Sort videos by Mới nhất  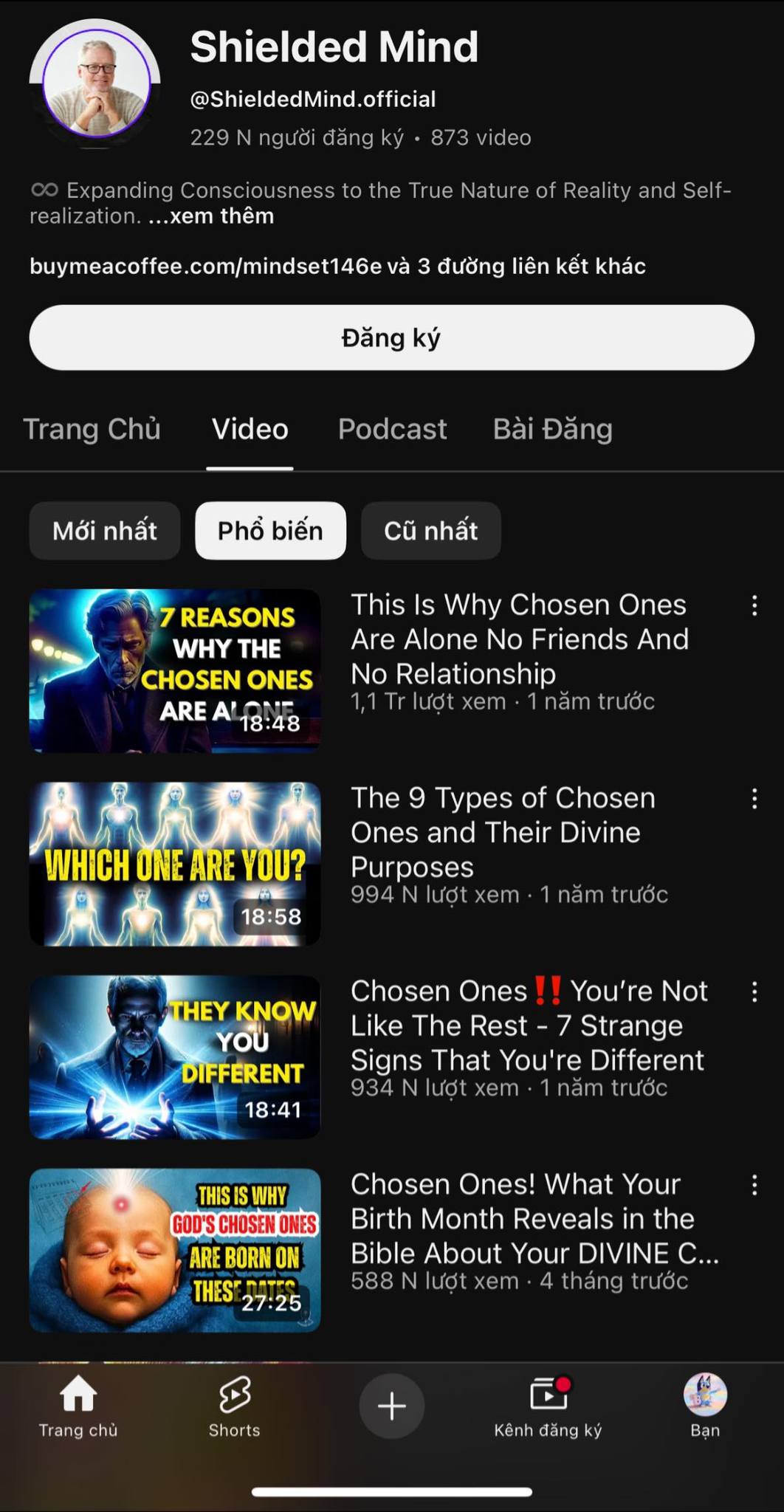click(105, 531)
